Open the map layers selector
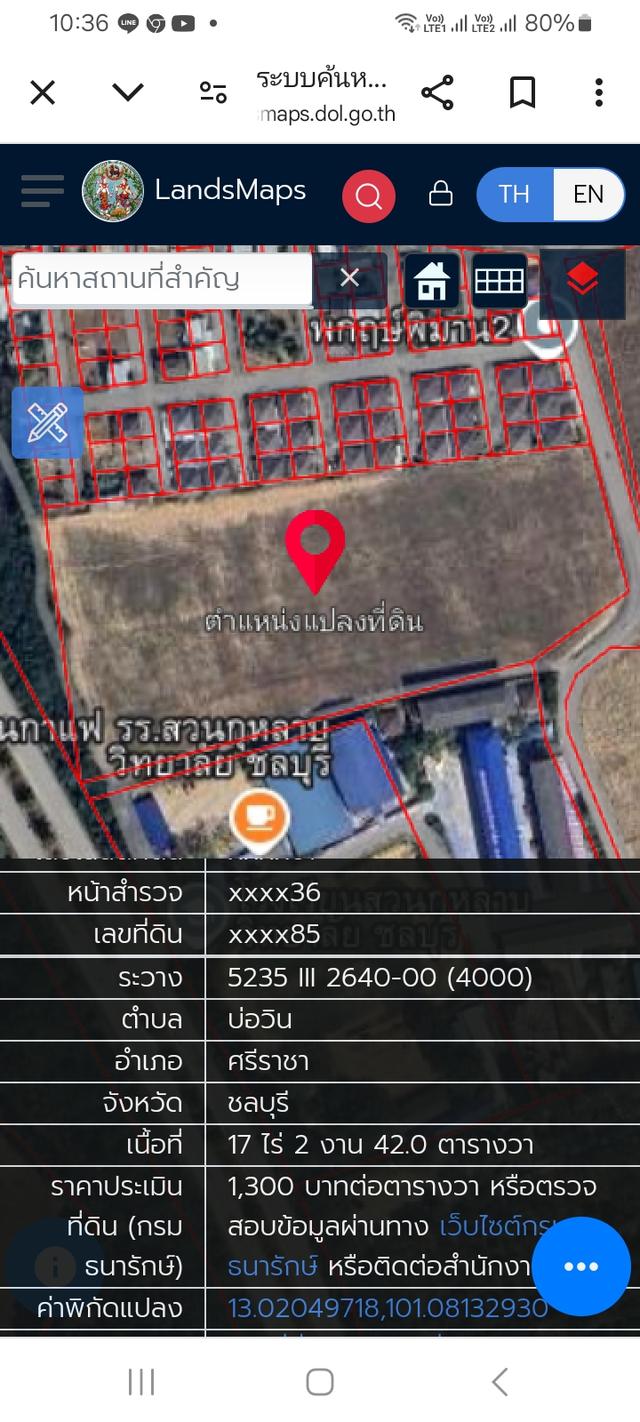The height and width of the screenshot is (1422, 640). coord(582,281)
